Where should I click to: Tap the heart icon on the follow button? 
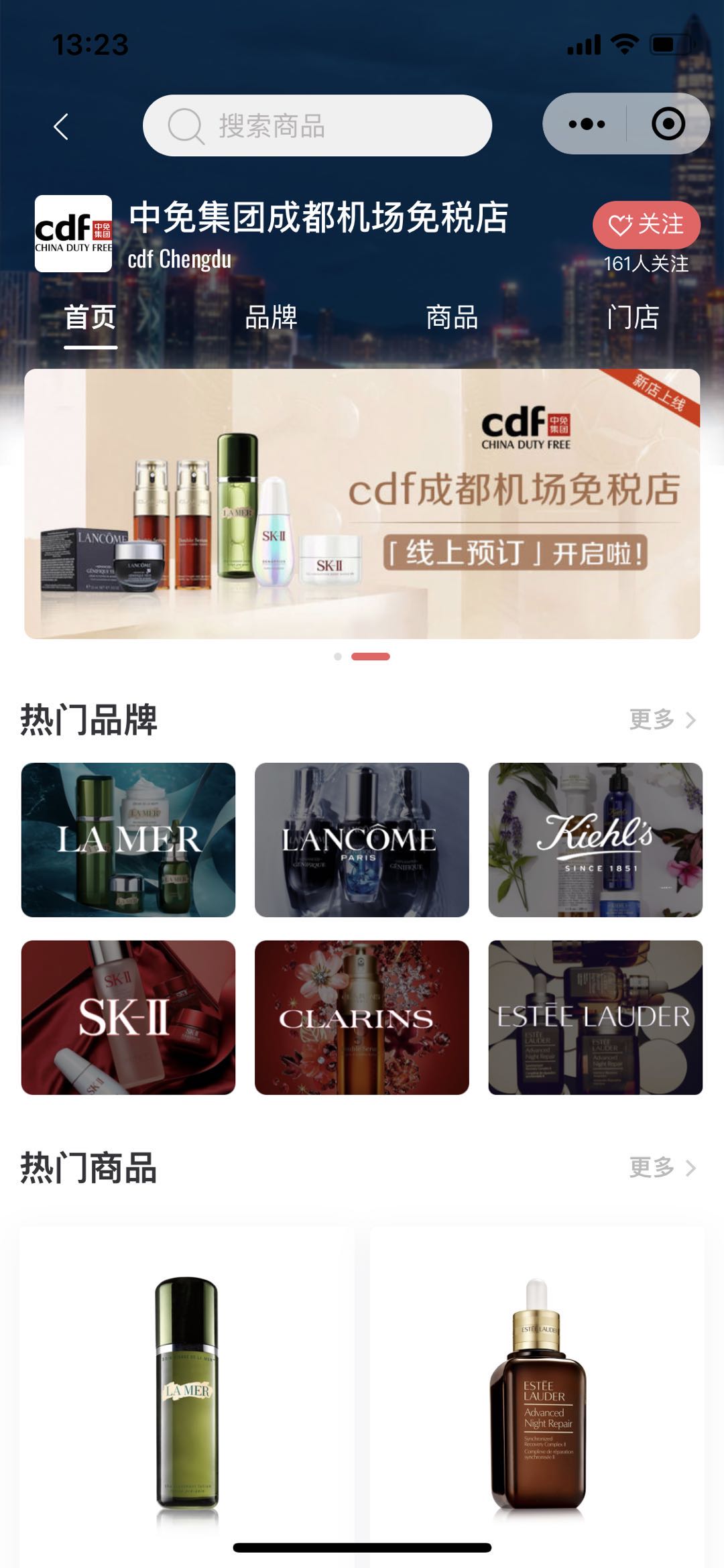[x=621, y=224]
